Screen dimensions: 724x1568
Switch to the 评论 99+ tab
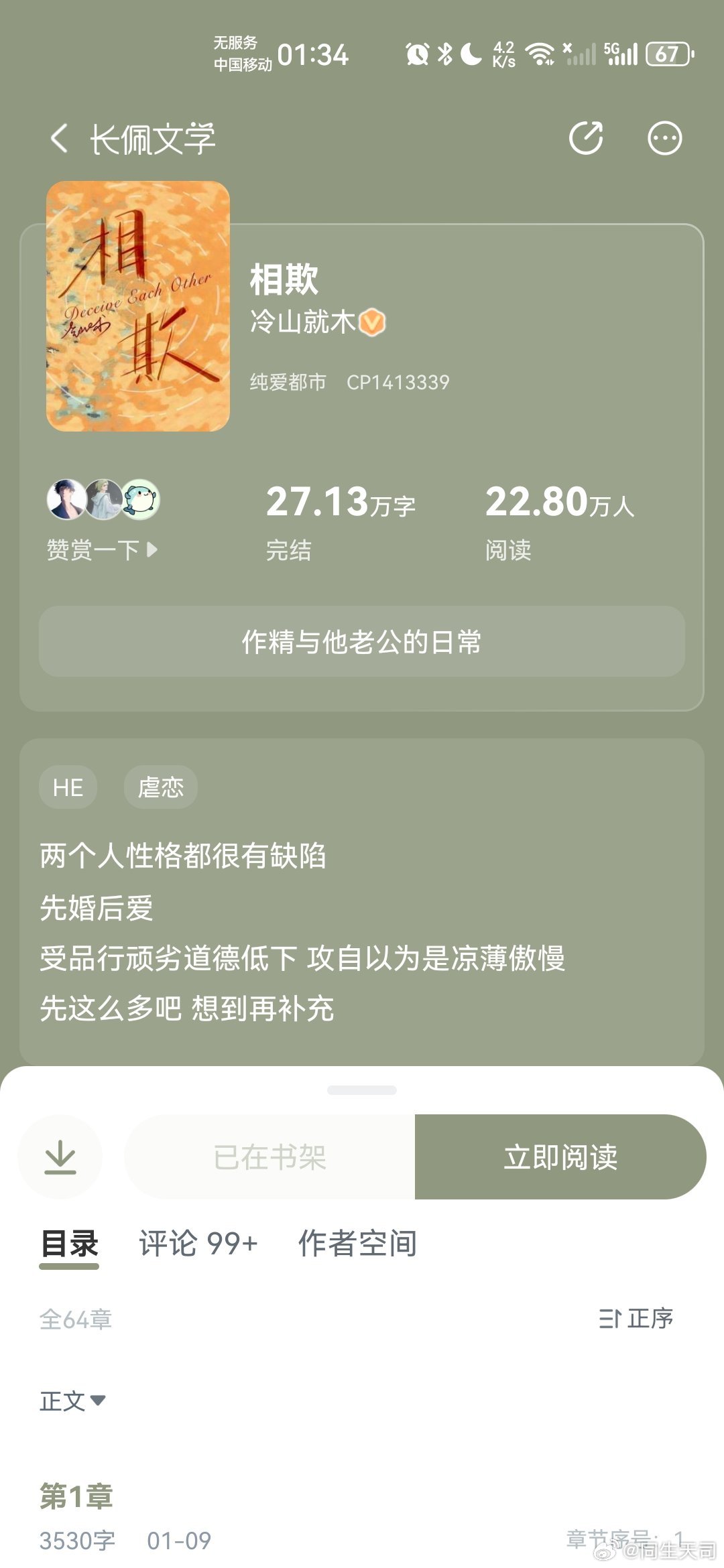198,1244
